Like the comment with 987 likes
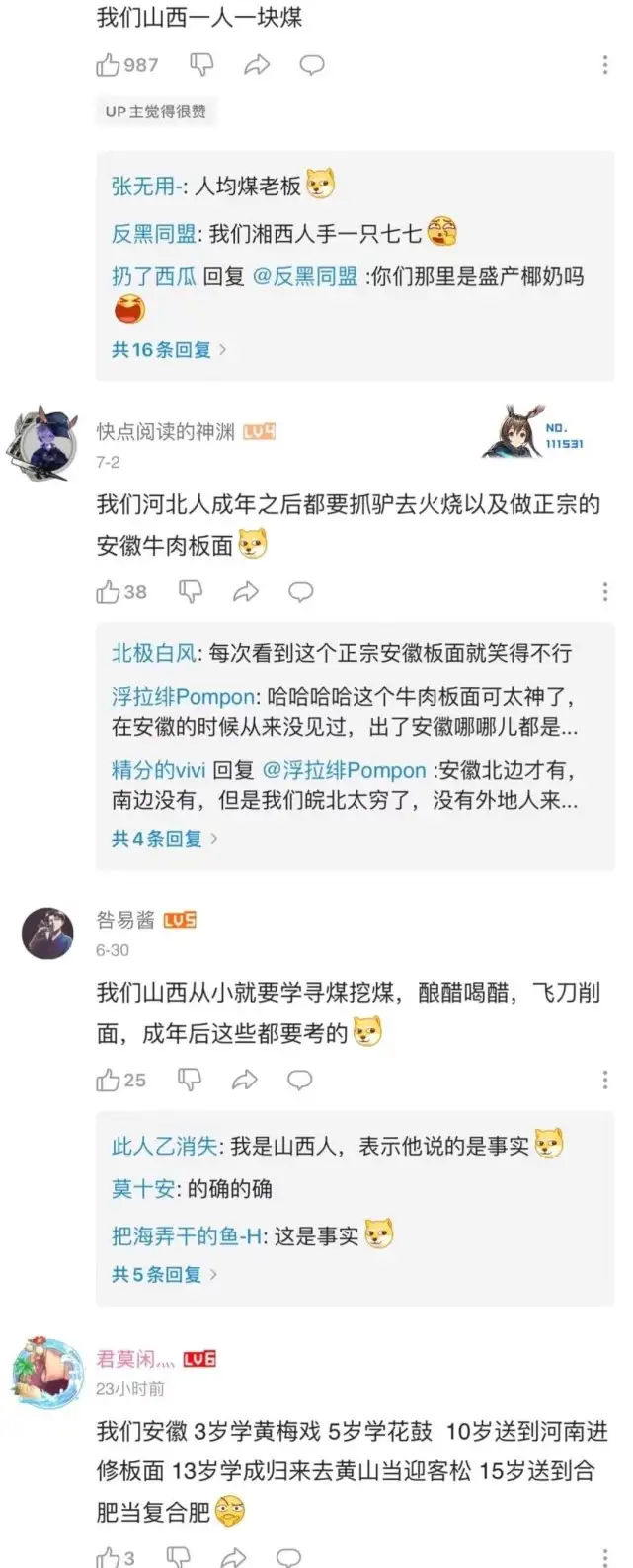 pyautogui.click(x=108, y=65)
